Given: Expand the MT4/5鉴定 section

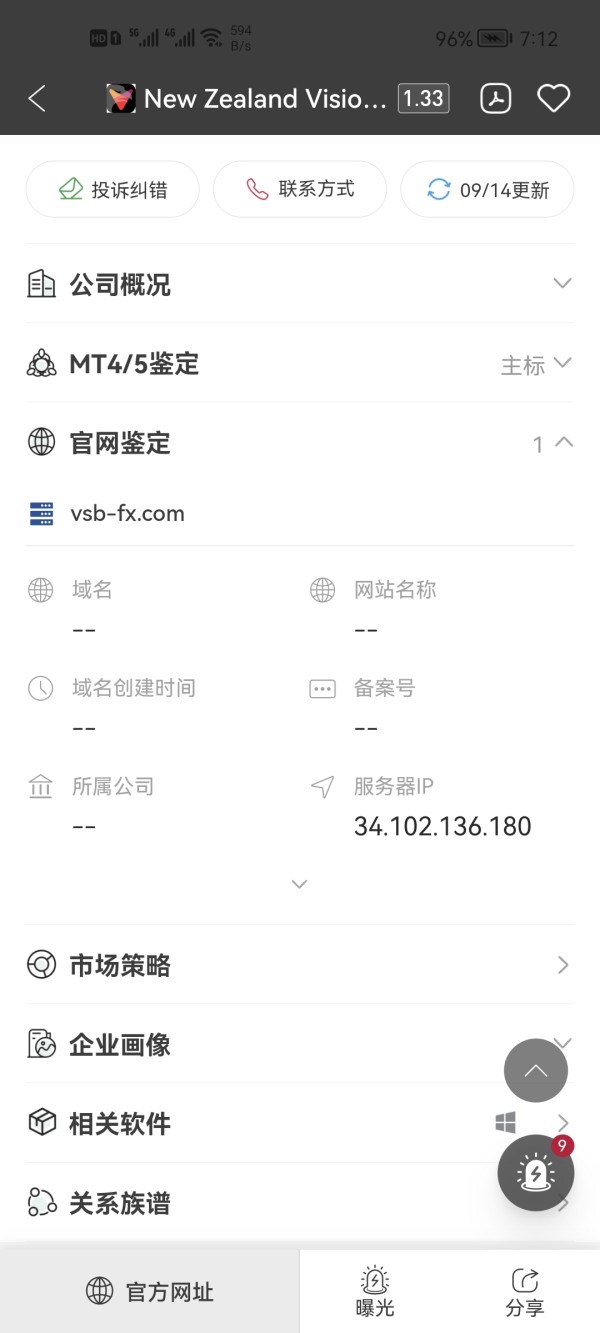Looking at the screenshot, I should pyautogui.click(x=300, y=364).
